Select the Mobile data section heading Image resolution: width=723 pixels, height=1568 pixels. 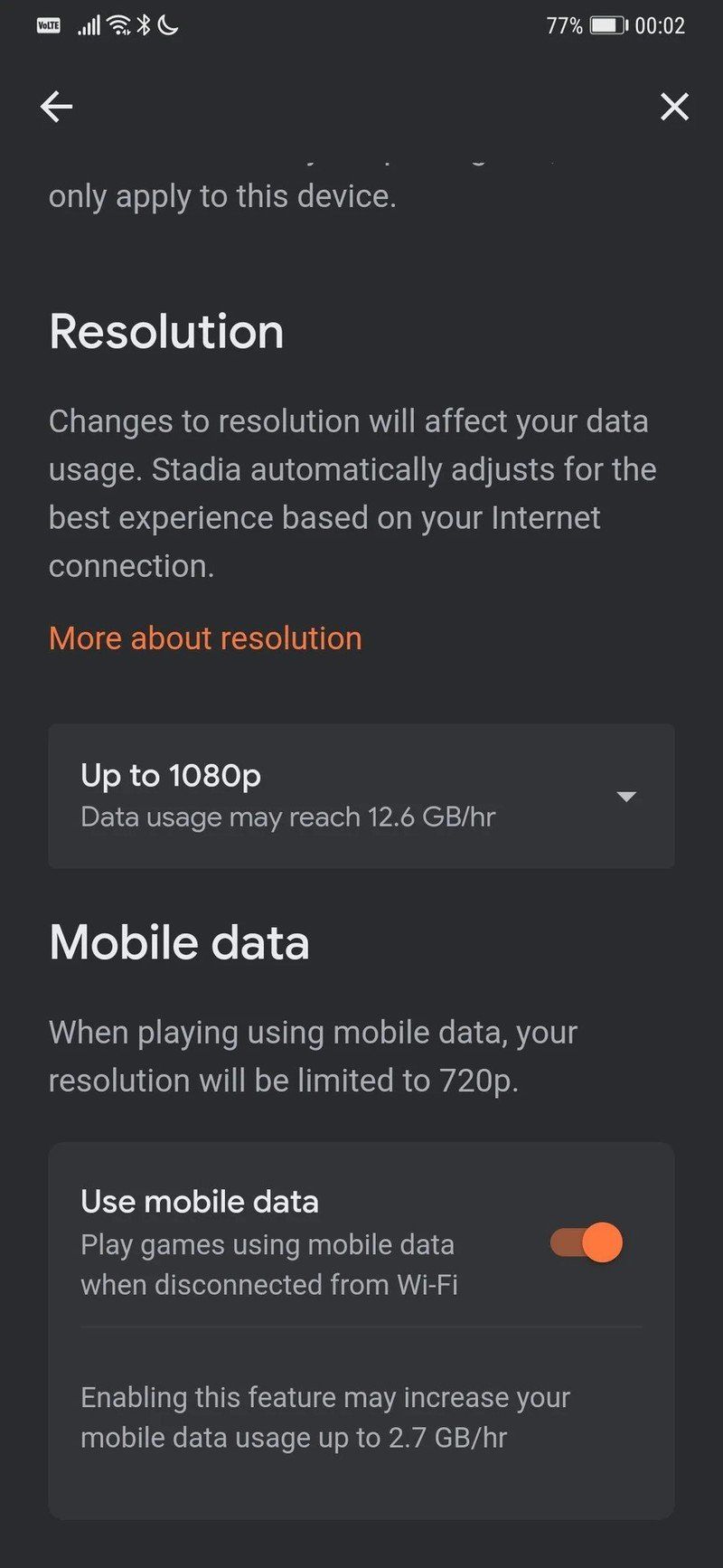click(x=179, y=941)
